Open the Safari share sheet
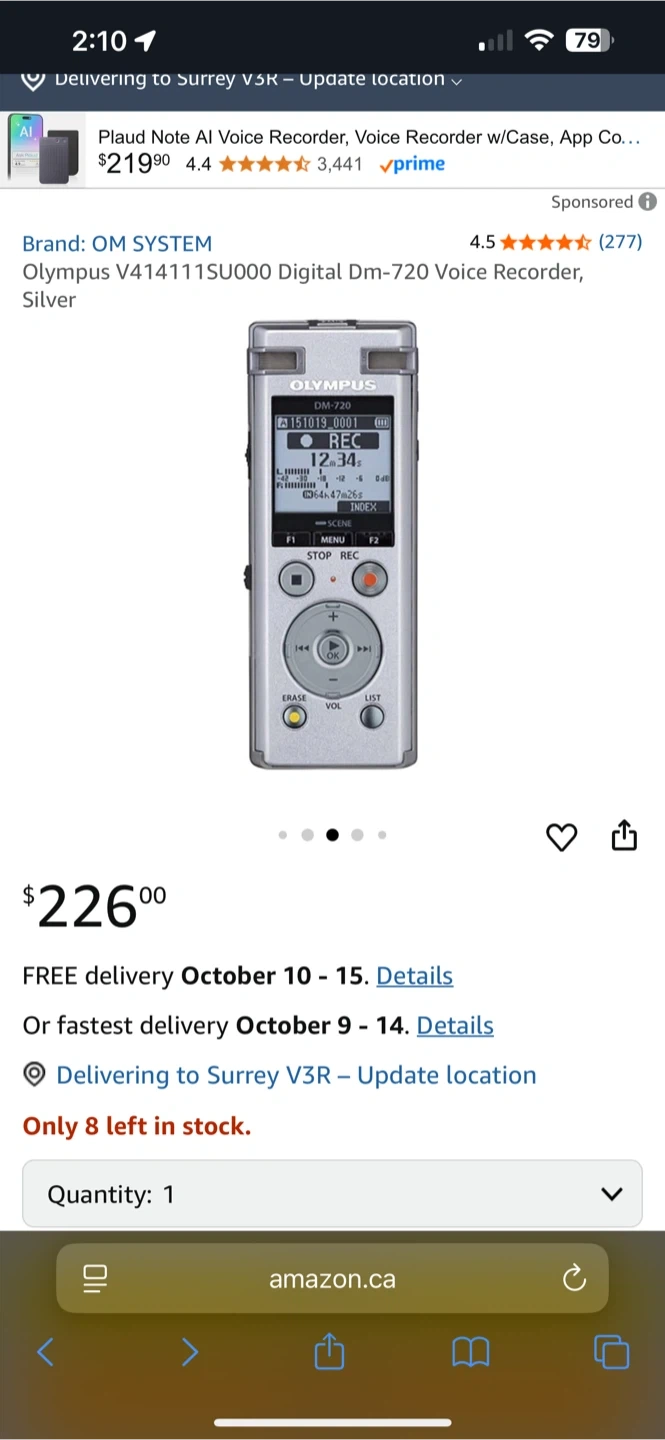Viewport: 665px width, 1440px height. (x=330, y=1353)
